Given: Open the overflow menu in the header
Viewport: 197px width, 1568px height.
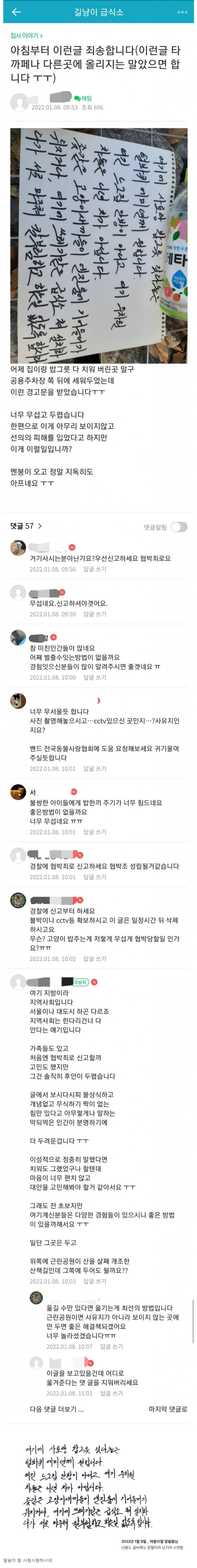Looking at the screenshot, I should pyautogui.click(x=182, y=12).
